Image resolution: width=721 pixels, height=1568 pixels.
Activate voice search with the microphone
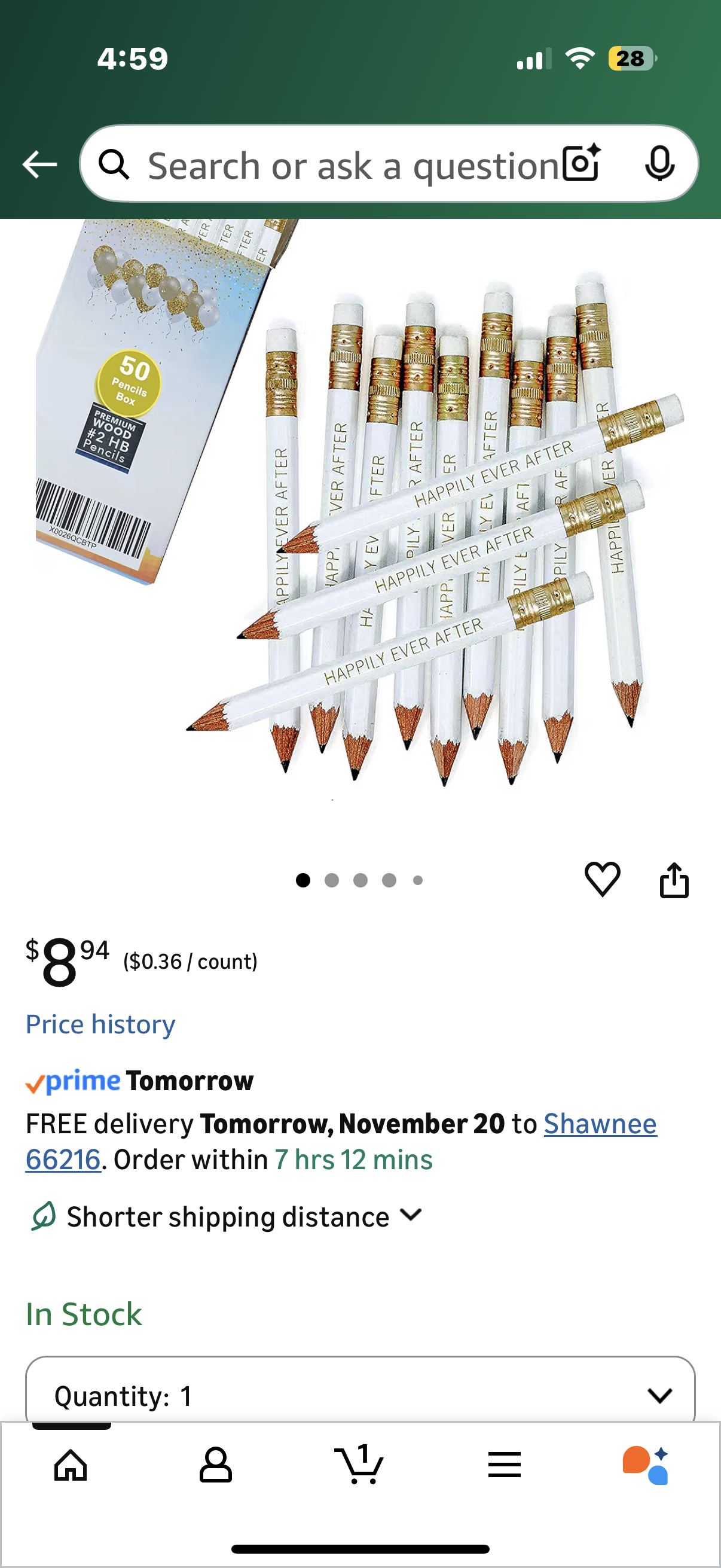[661, 163]
